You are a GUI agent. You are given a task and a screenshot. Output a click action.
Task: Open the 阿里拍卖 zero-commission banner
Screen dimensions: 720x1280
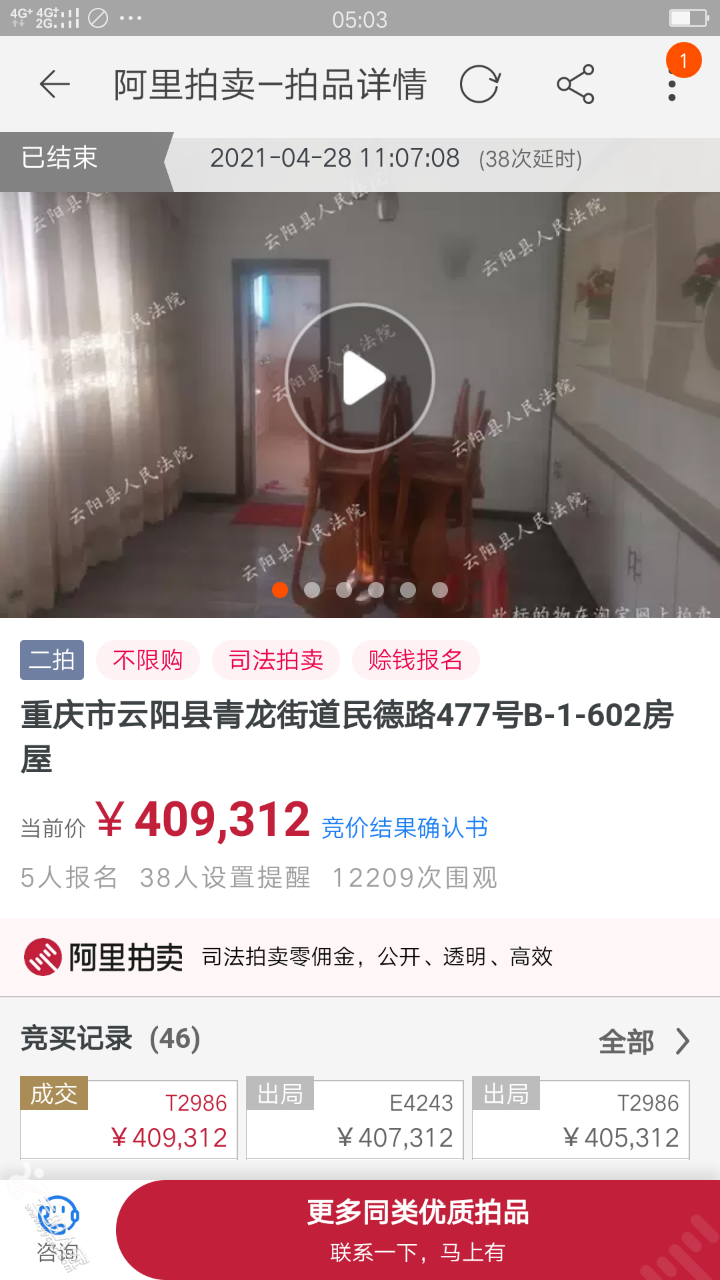pos(360,957)
